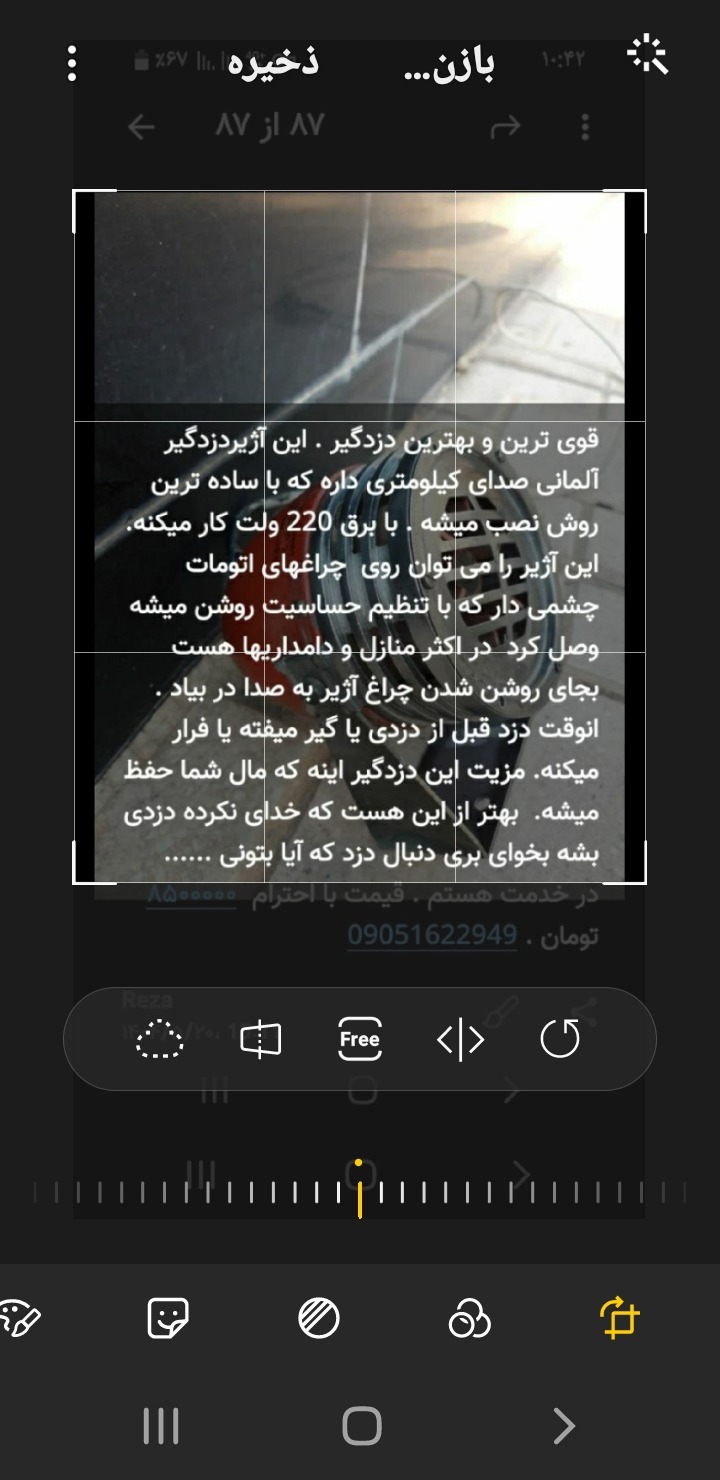Open recent apps from navigation bar

tap(160, 1425)
